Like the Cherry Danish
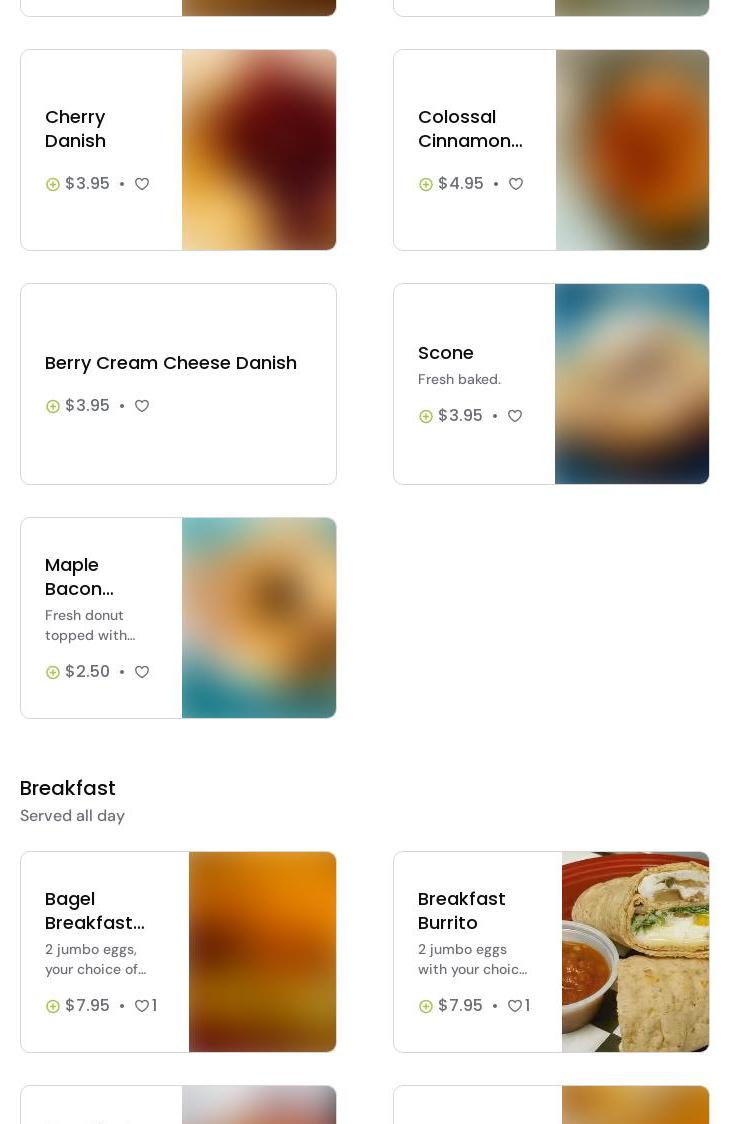Image resolution: width=750 pixels, height=1124 pixels. (142, 184)
